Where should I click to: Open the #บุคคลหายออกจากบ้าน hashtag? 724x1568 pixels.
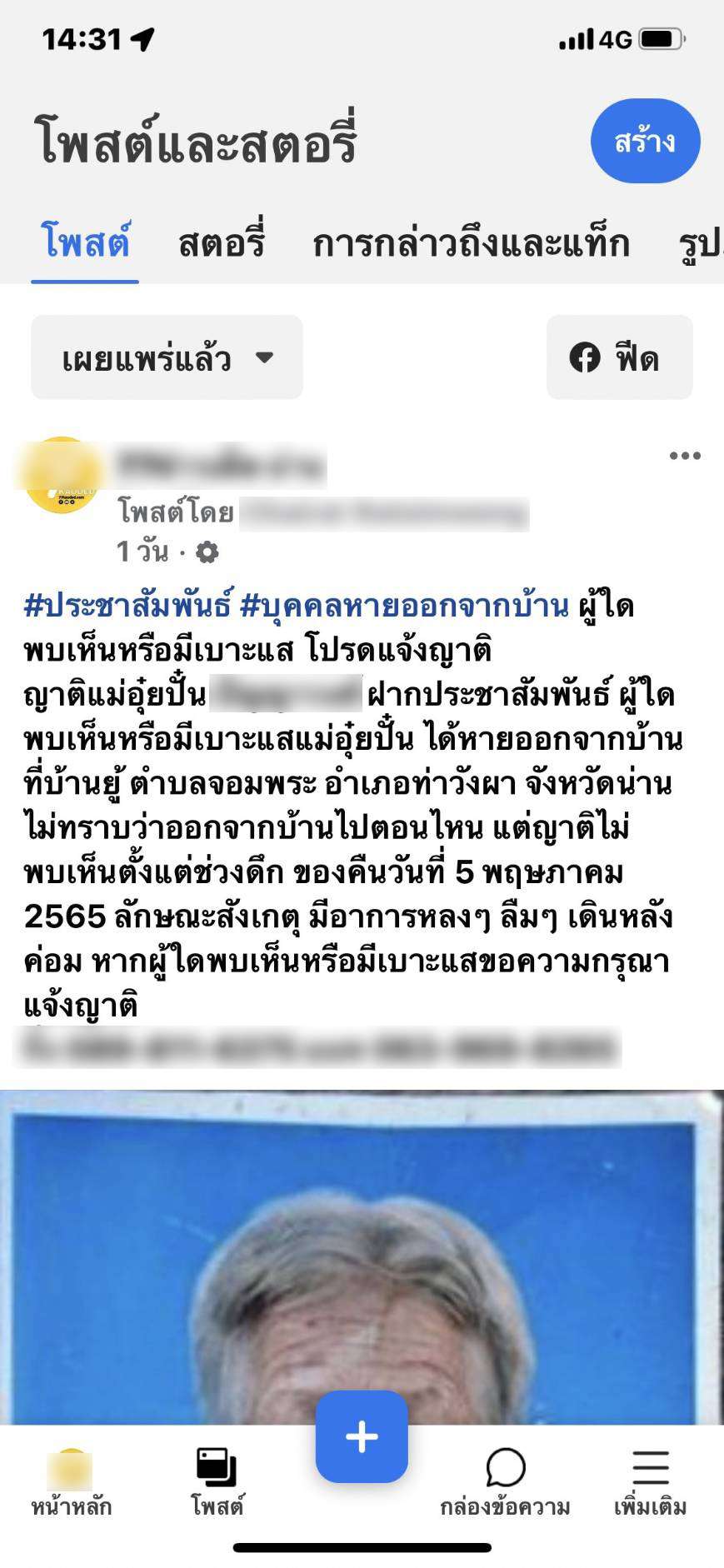[404, 606]
